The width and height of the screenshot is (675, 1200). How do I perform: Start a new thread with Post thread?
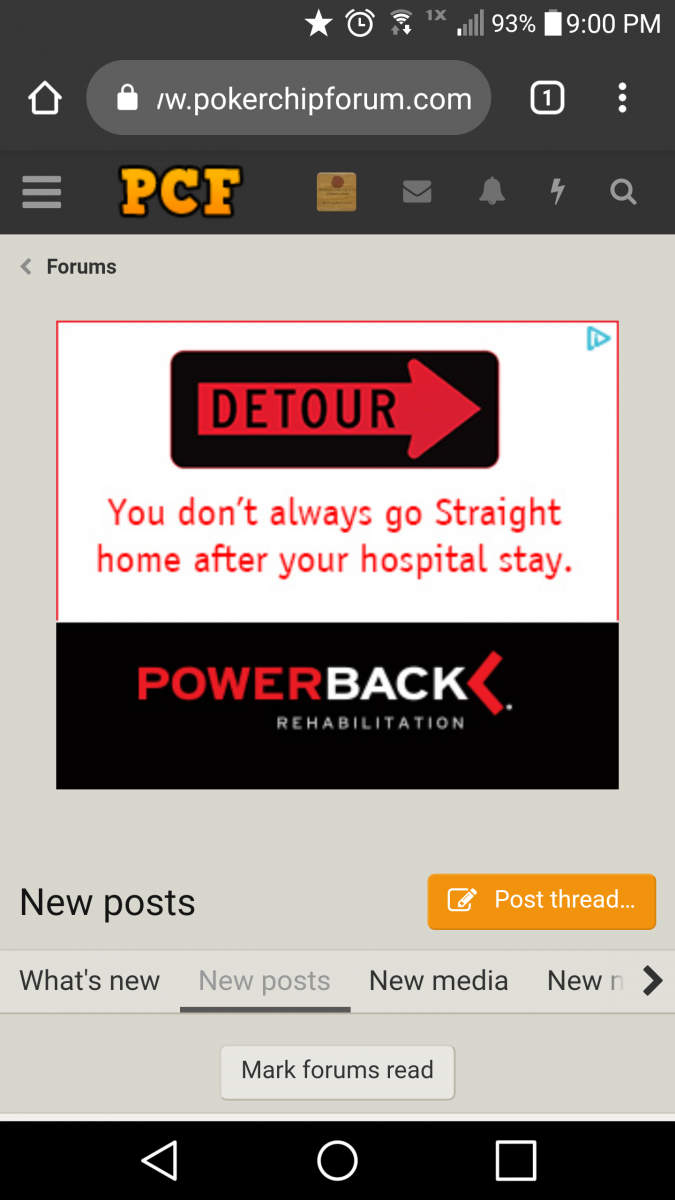[542, 900]
